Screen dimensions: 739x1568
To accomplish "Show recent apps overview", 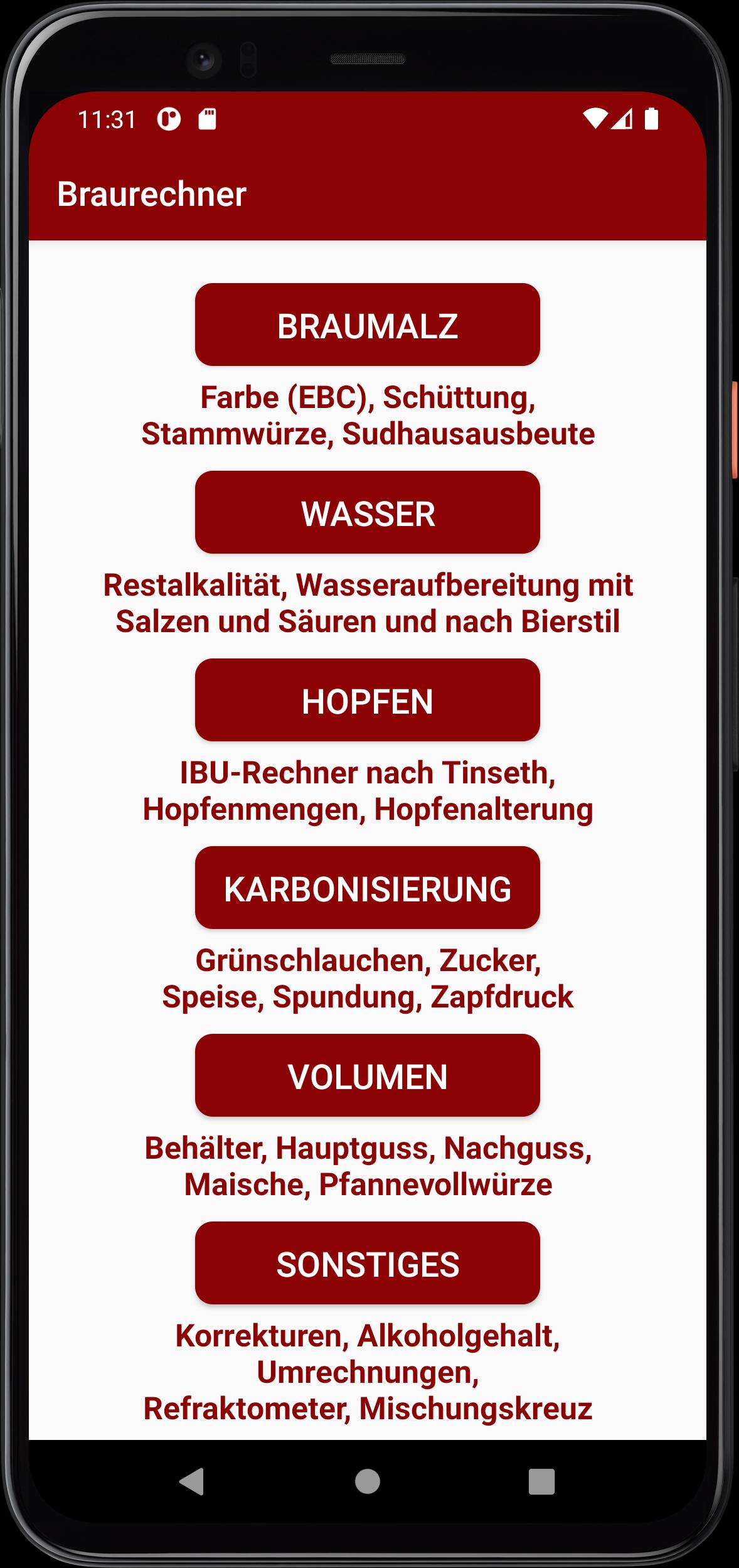I will click(x=541, y=1482).
